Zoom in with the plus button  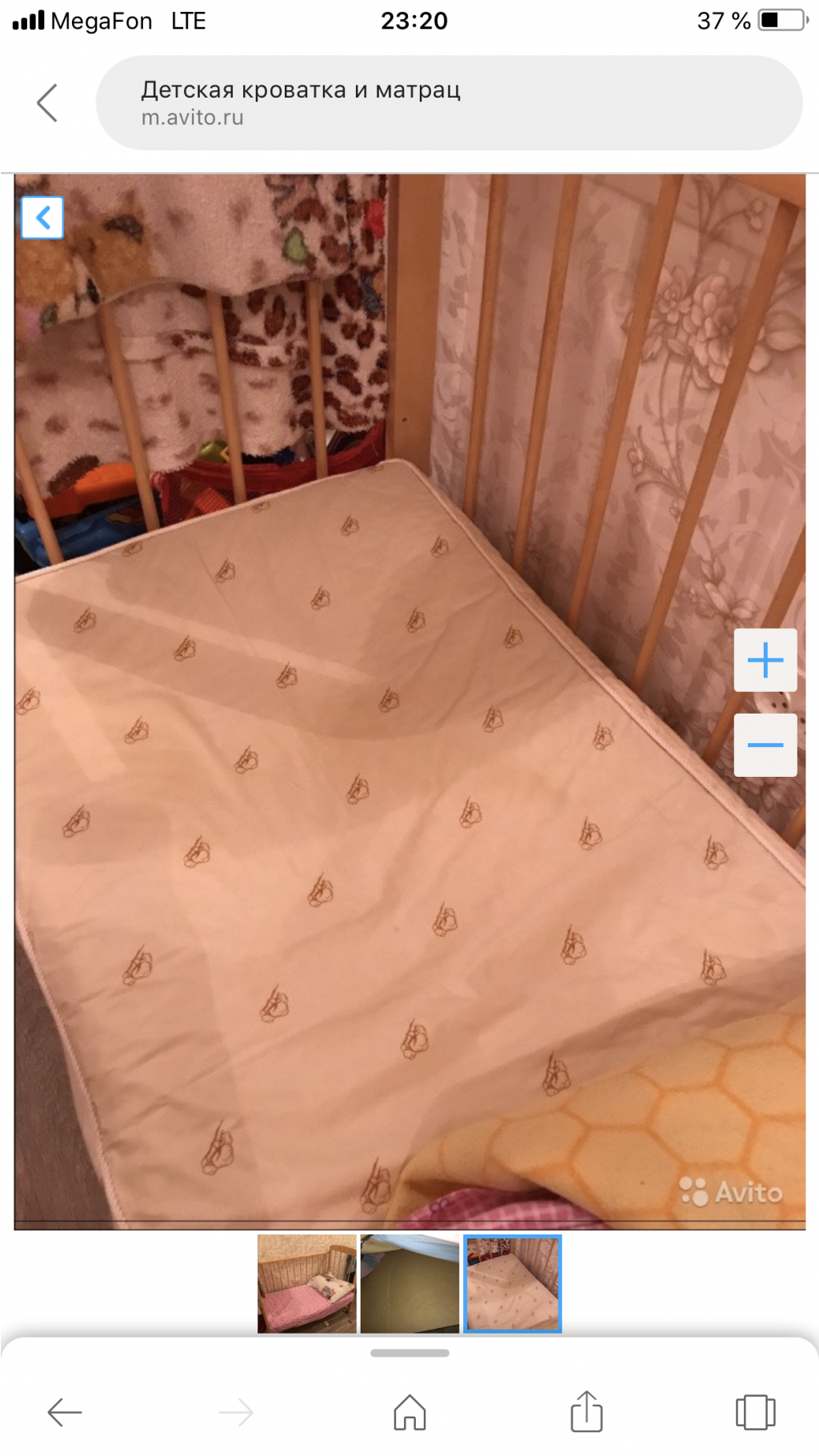click(765, 660)
